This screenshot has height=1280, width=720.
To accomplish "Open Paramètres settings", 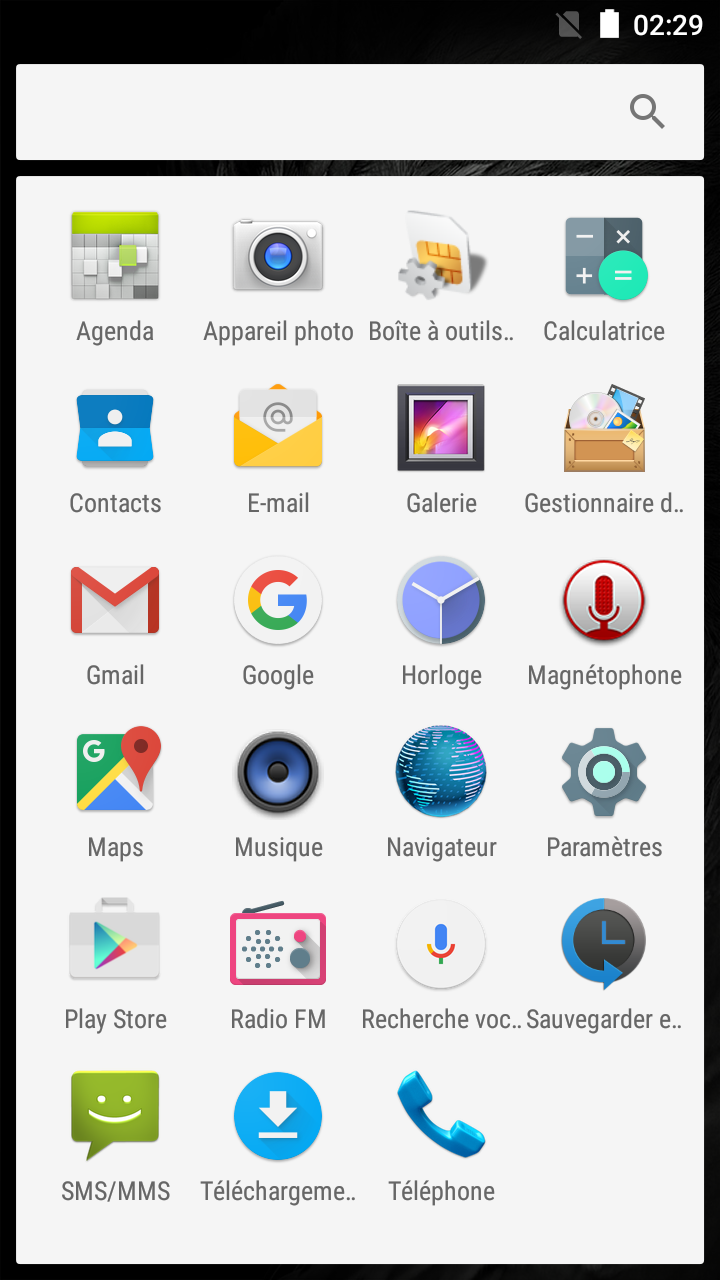I will (x=604, y=772).
